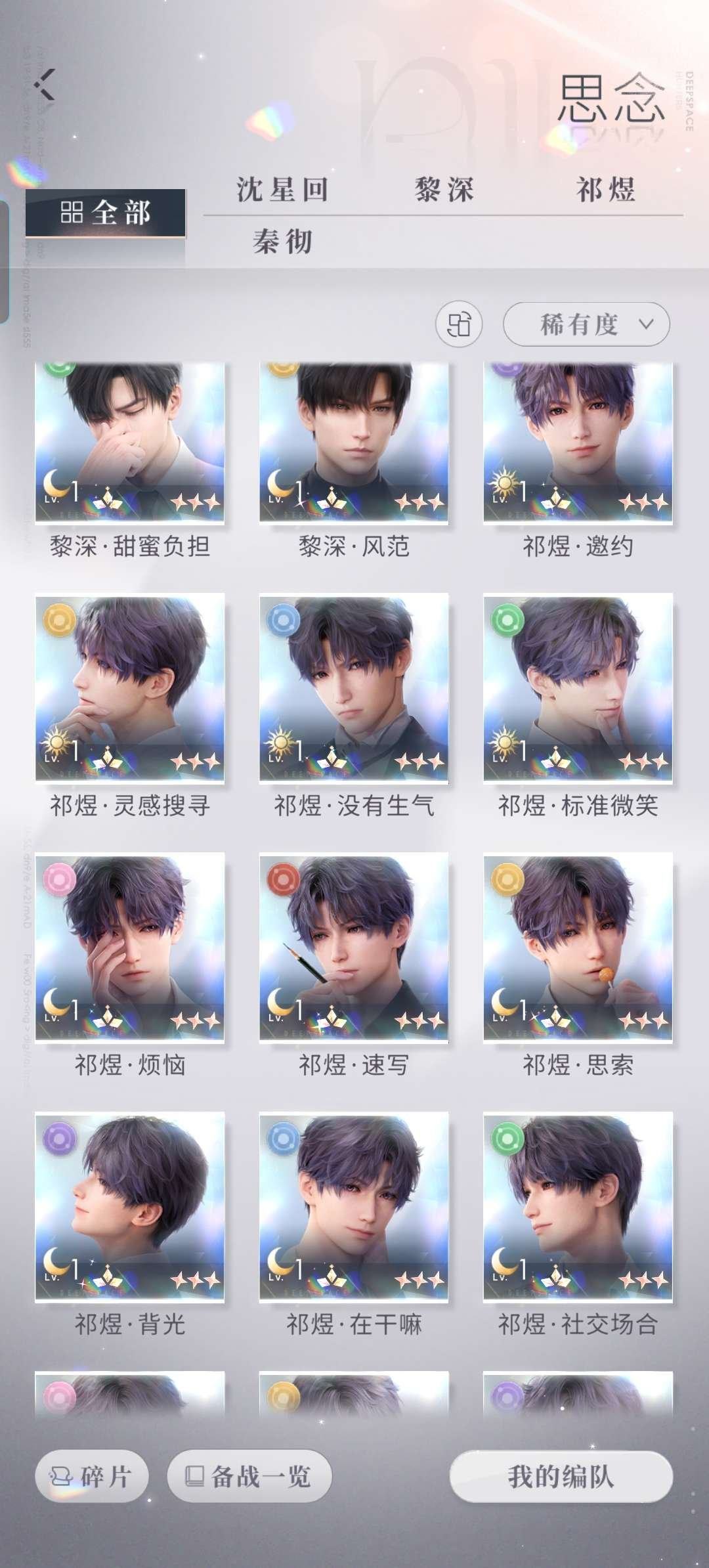The height and width of the screenshot is (1568, 709).
Task: Open the 祁煜·在干嘛 card
Action: click(353, 1206)
